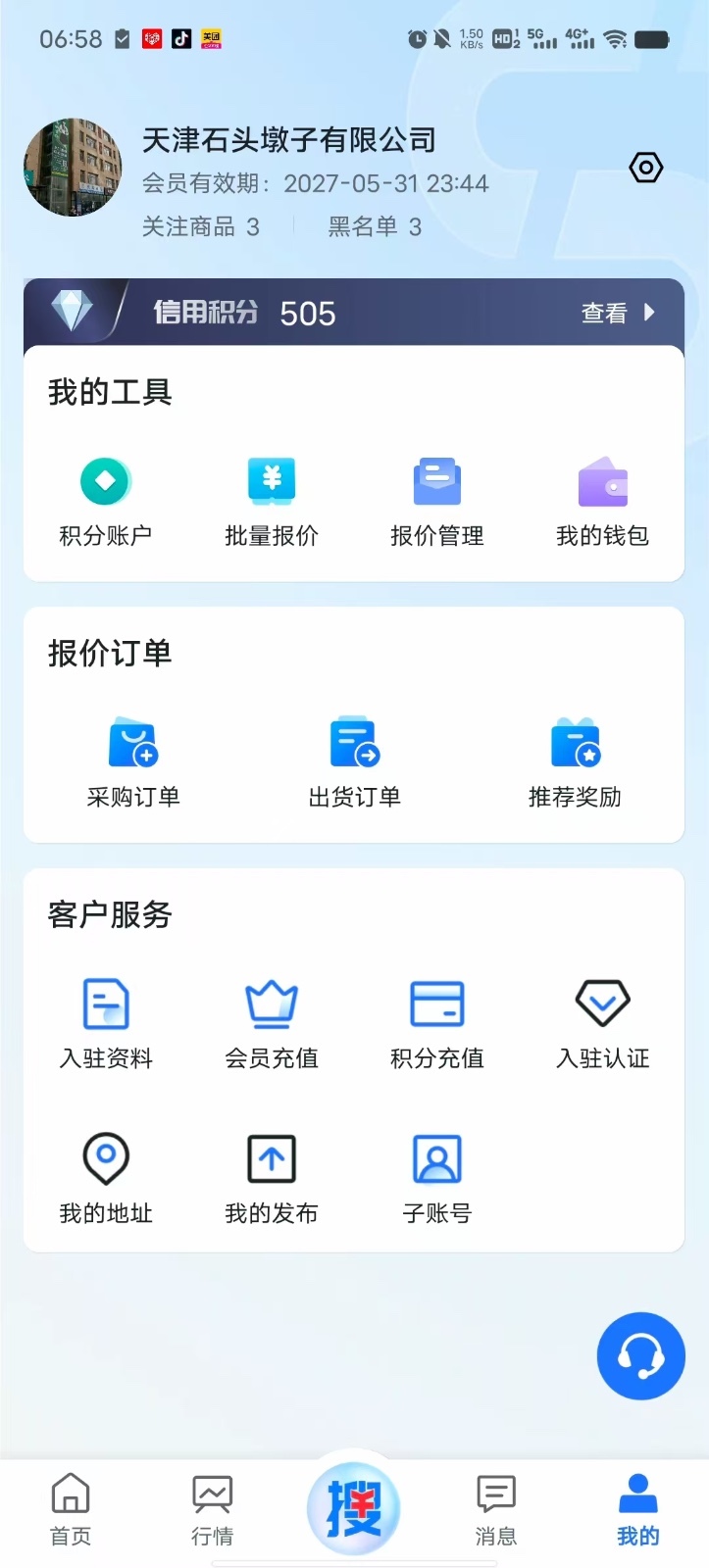Select the 报价管理 quotation management icon
This screenshot has height=1568, width=709.
point(435,500)
